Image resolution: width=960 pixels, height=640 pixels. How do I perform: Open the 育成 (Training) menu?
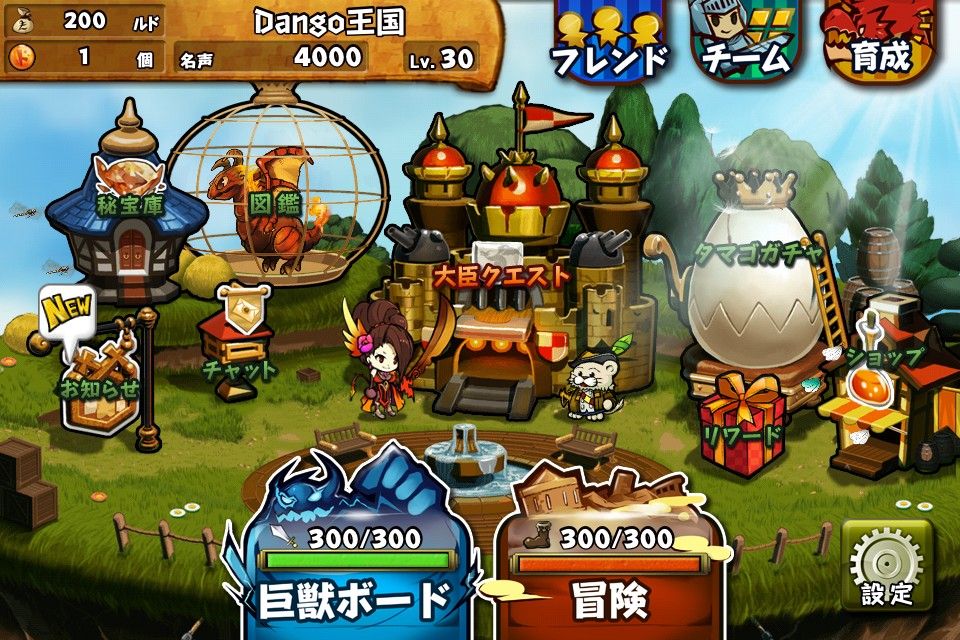880,40
